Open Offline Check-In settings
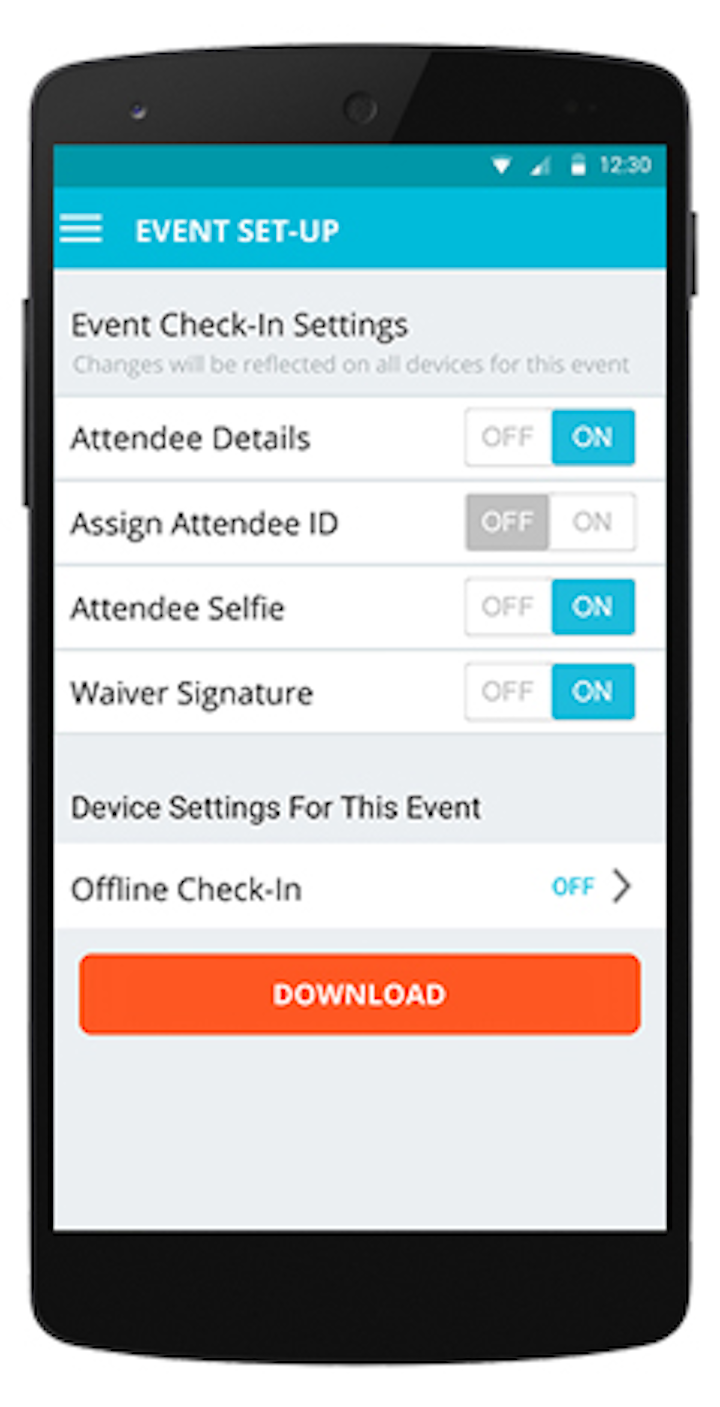This screenshot has height=1407, width=720. coord(360,887)
